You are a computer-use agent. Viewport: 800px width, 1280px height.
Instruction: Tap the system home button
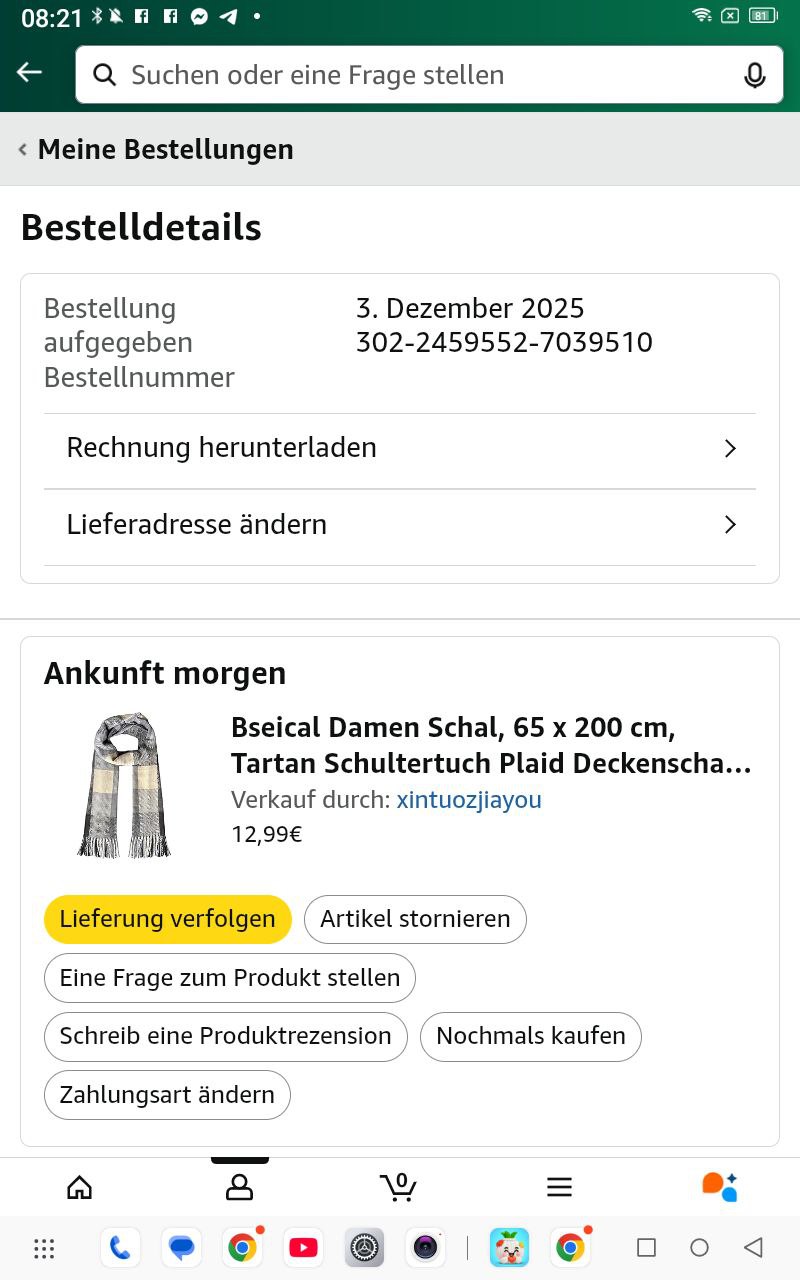coord(699,1247)
